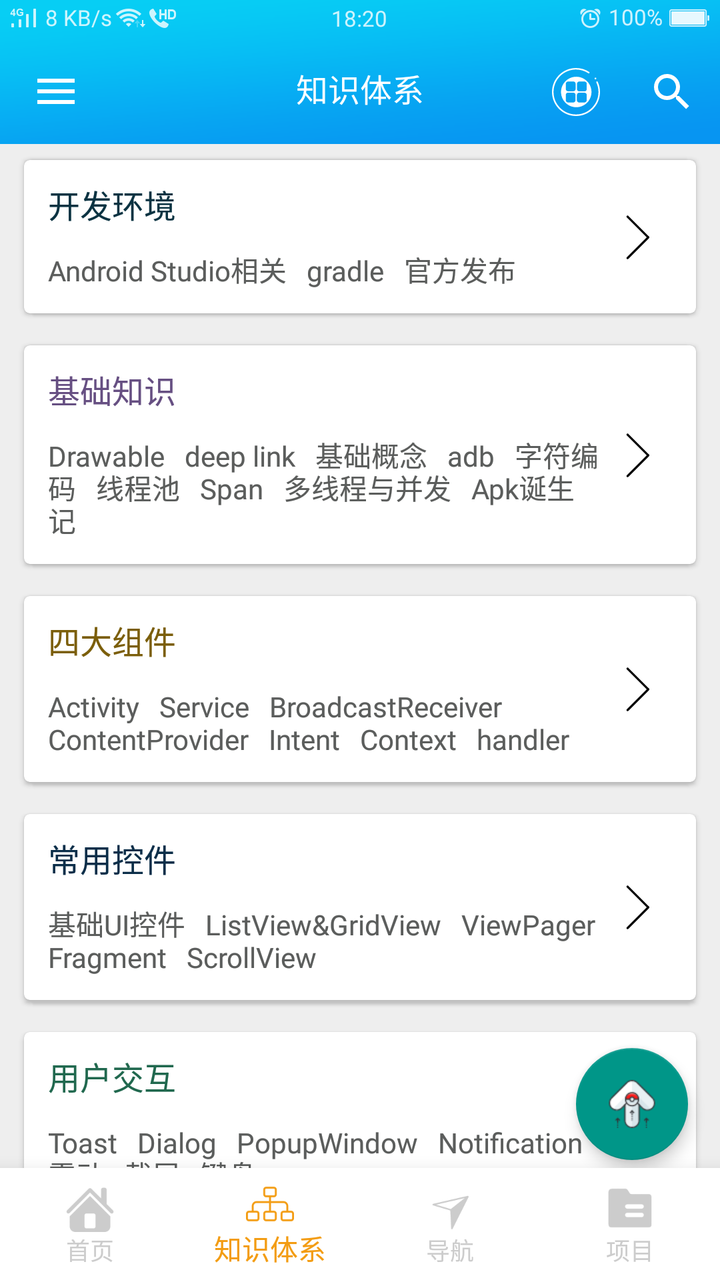Open the 常用控件 card
Screen dimensions: 720x1280
click(360, 907)
